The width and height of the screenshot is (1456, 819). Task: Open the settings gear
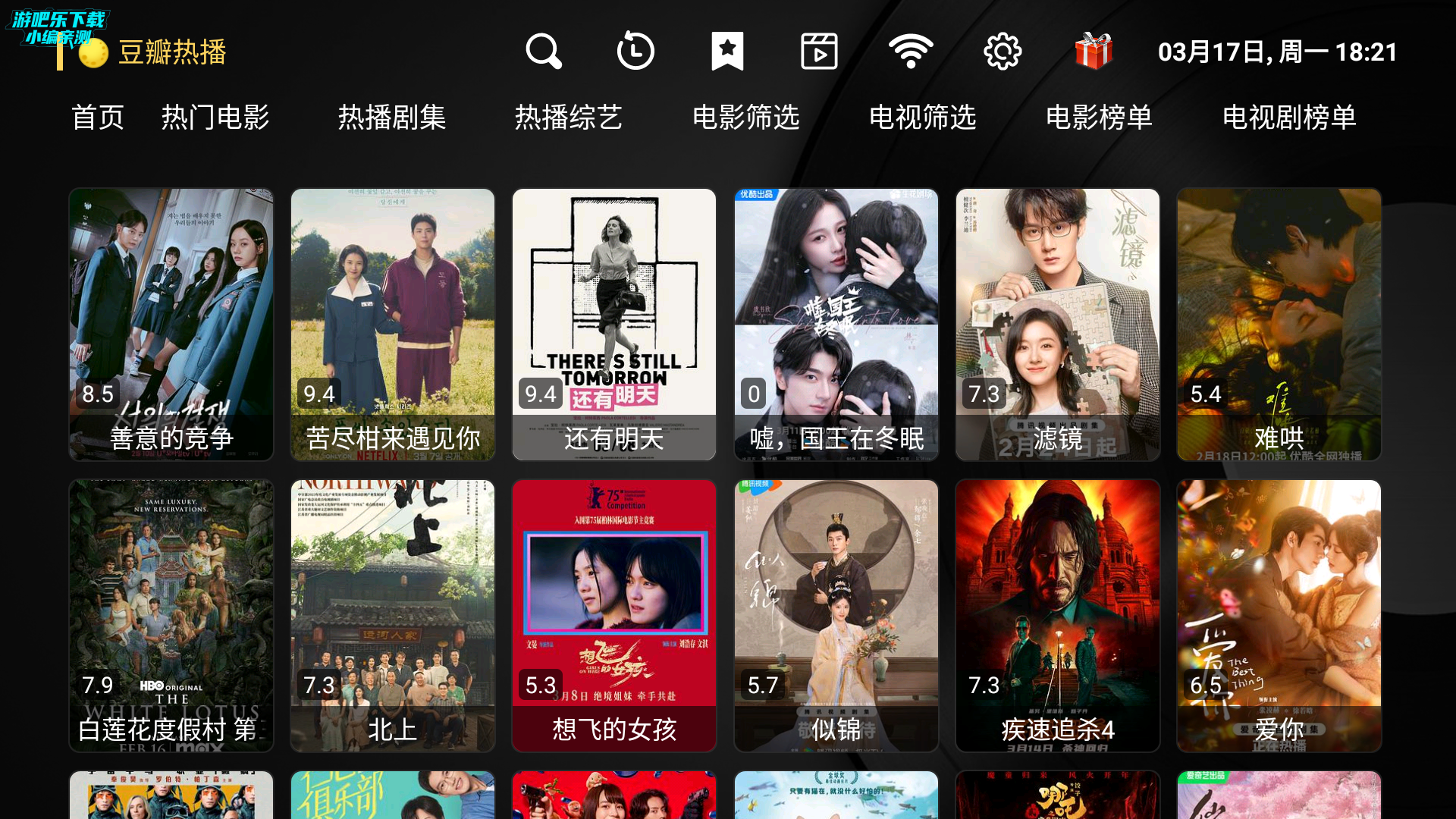[x=1003, y=52]
